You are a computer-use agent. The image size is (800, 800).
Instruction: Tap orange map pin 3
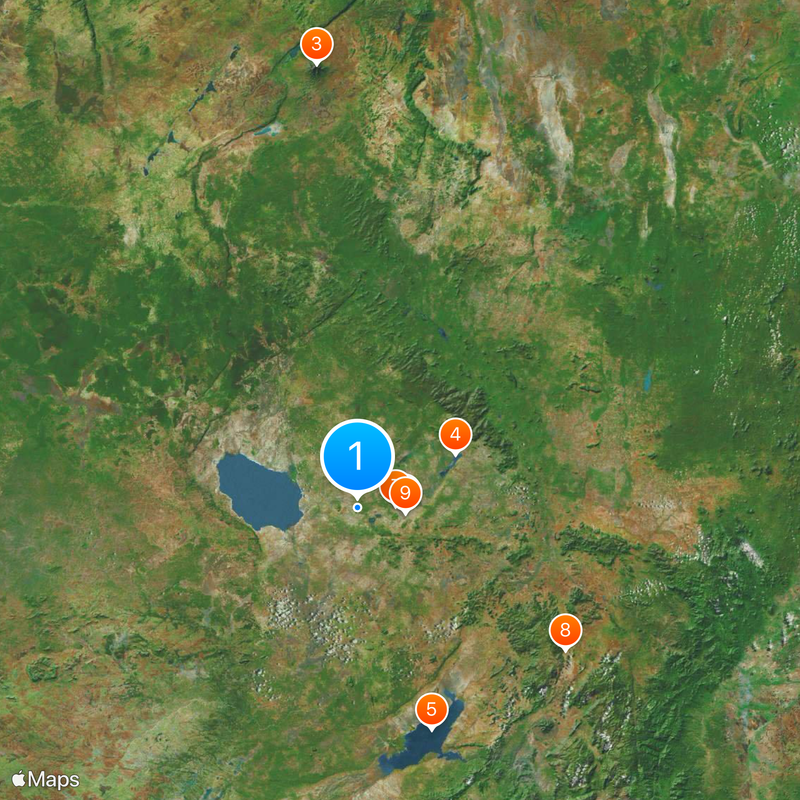pyautogui.click(x=316, y=44)
